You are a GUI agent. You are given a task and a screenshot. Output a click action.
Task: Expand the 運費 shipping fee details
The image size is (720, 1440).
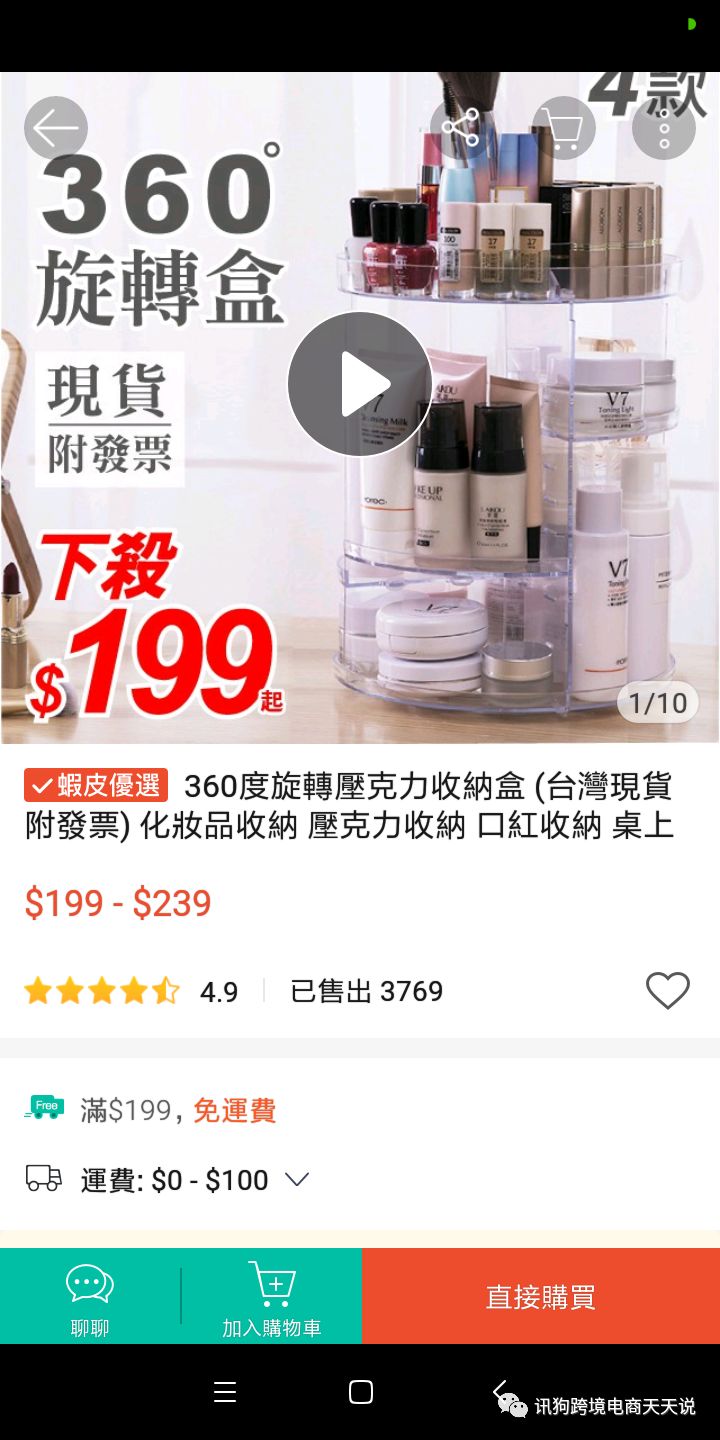point(296,1180)
